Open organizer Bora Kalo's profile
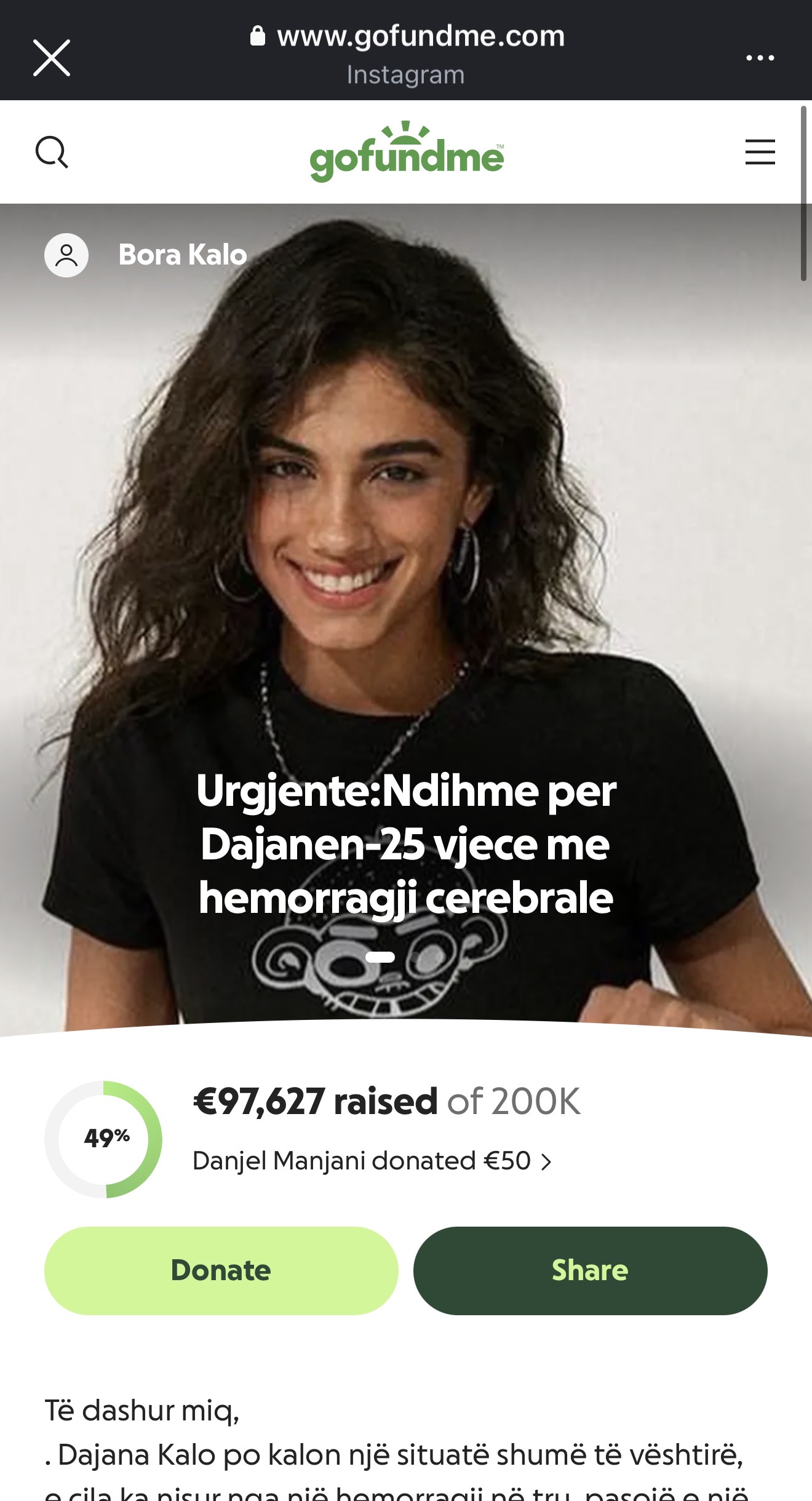Screen dimensions: 812x1501 pyautogui.click(x=182, y=255)
